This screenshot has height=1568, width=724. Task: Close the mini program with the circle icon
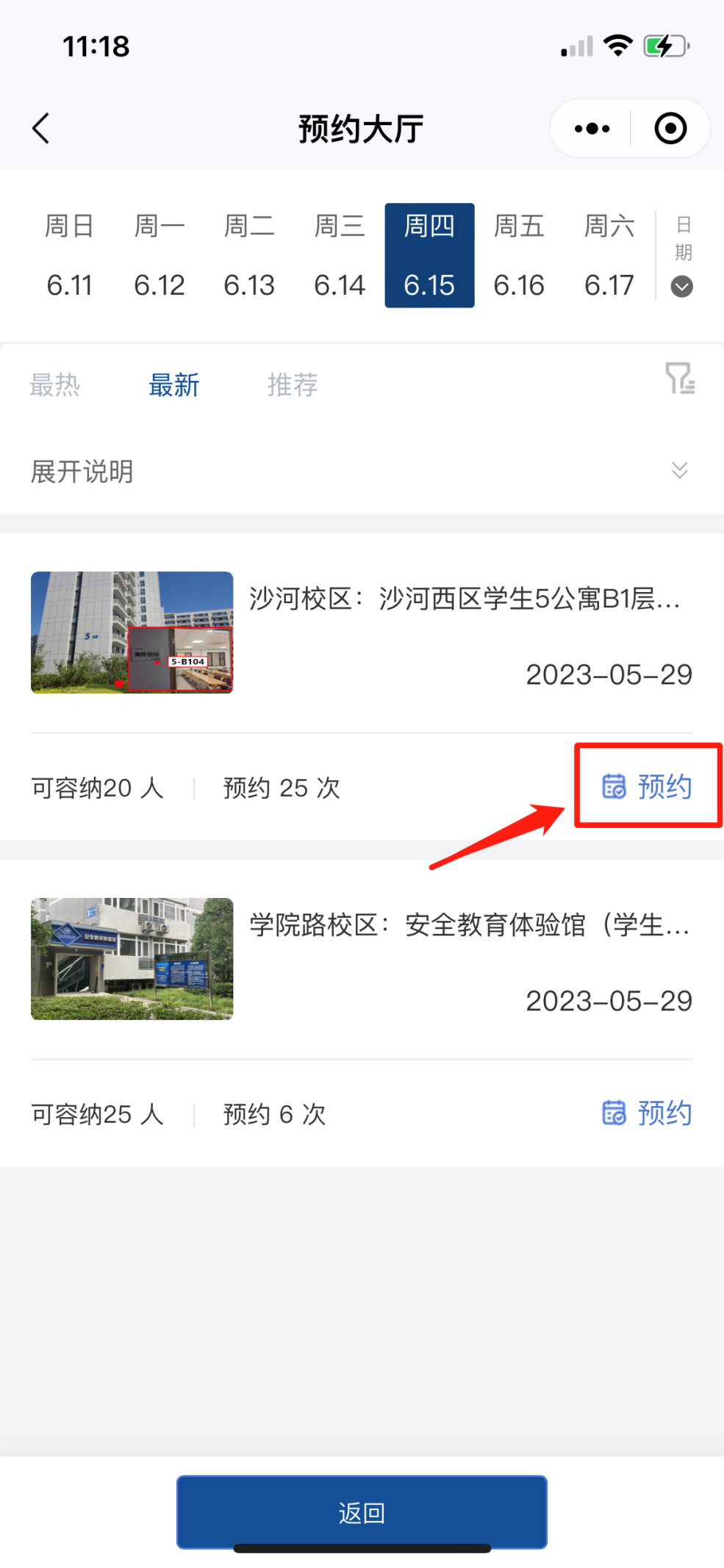670,129
